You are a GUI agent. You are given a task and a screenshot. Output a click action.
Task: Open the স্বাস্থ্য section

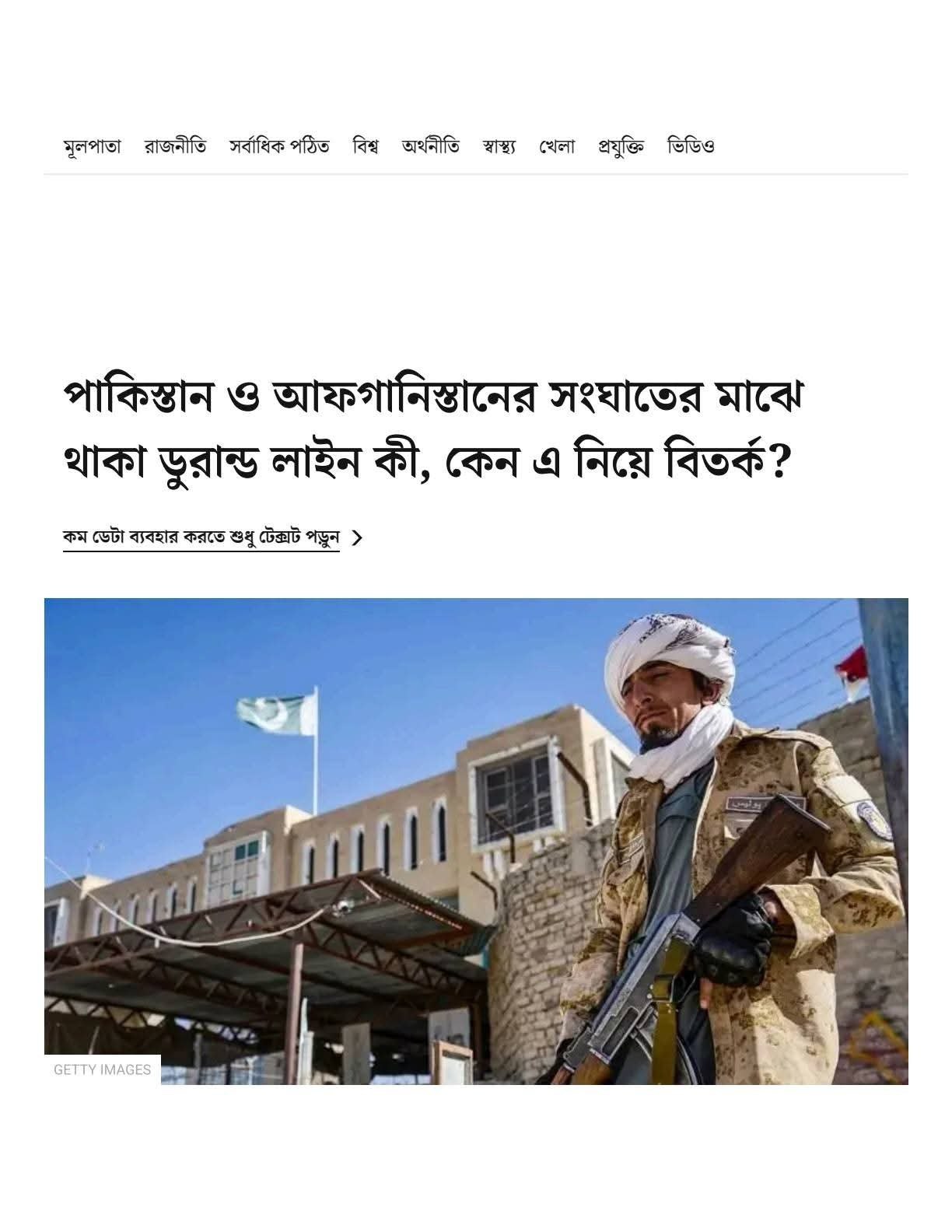click(x=499, y=146)
